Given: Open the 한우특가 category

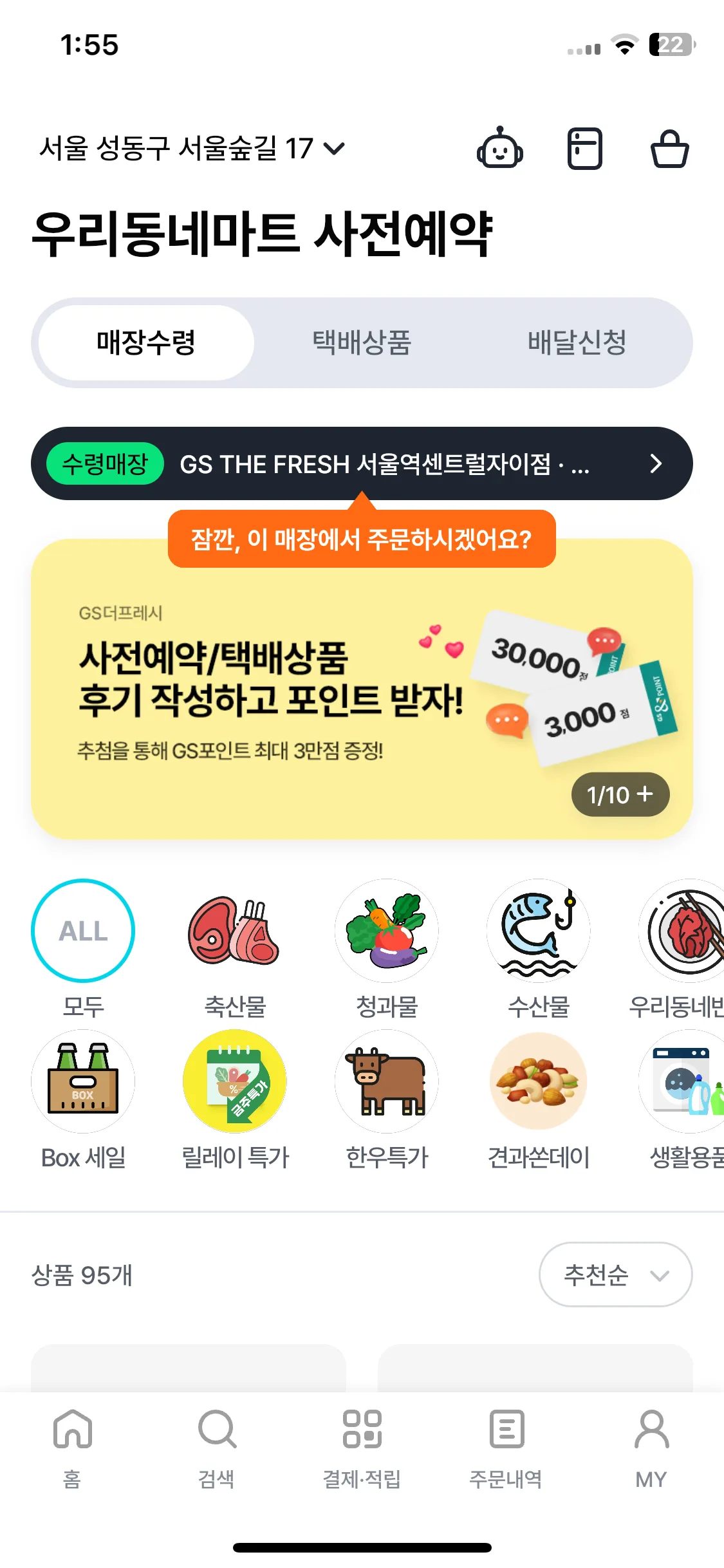Looking at the screenshot, I should pos(387,1100).
